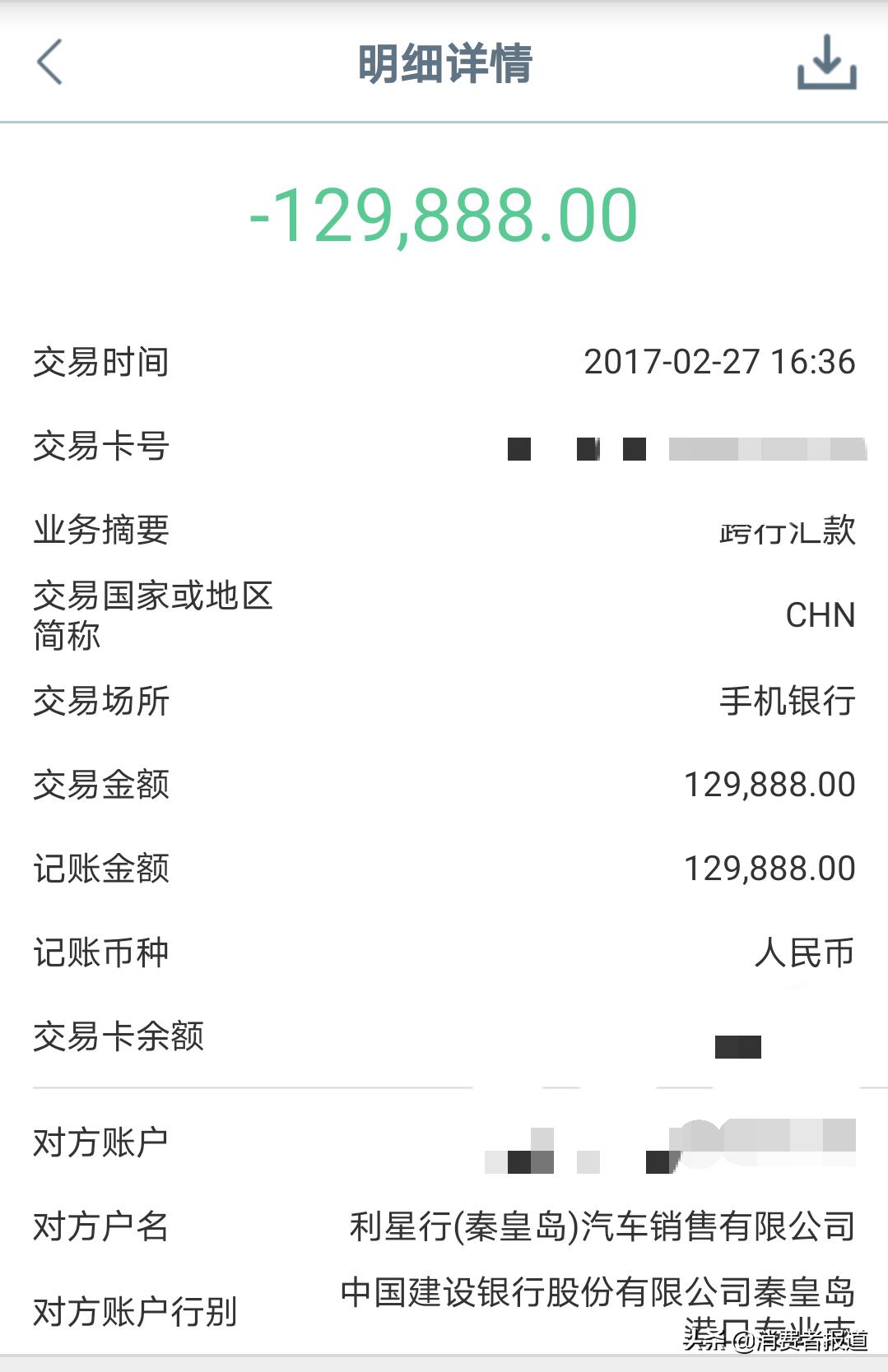888x1372 pixels.
Task: Click the back arrow icon
Action: (x=49, y=64)
